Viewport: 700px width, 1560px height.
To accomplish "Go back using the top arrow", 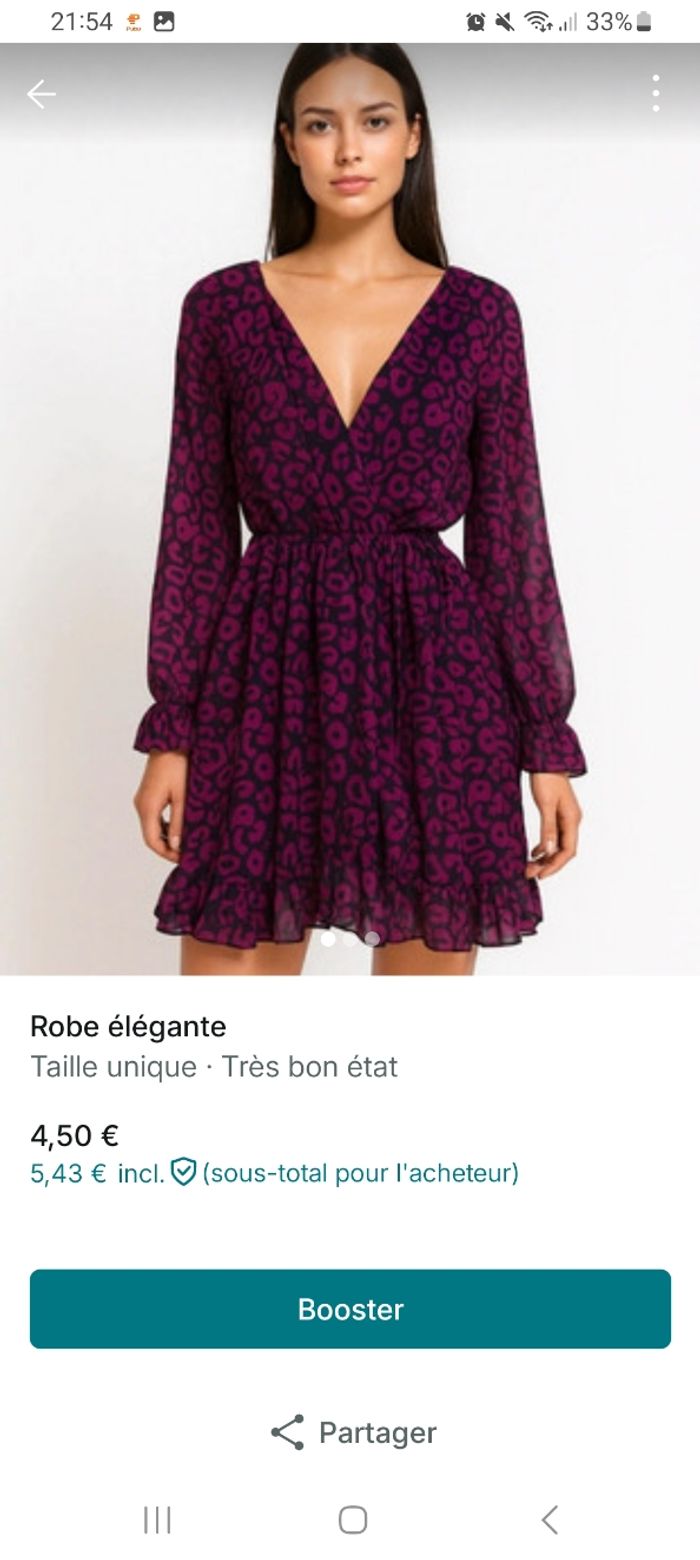I will point(41,94).
